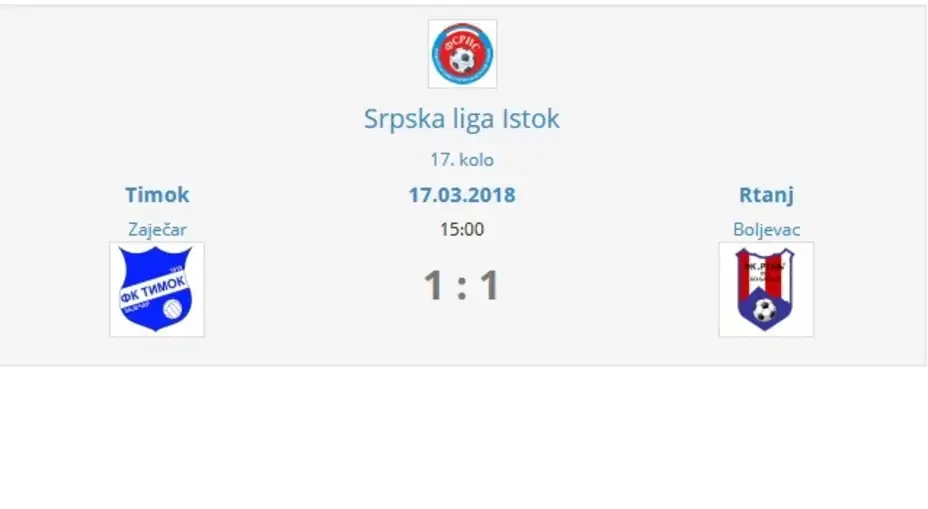Viewport: 928px width, 509px height.
Task: Tap the FK Timok club crest
Action: pyautogui.click(x=157, y=289)
